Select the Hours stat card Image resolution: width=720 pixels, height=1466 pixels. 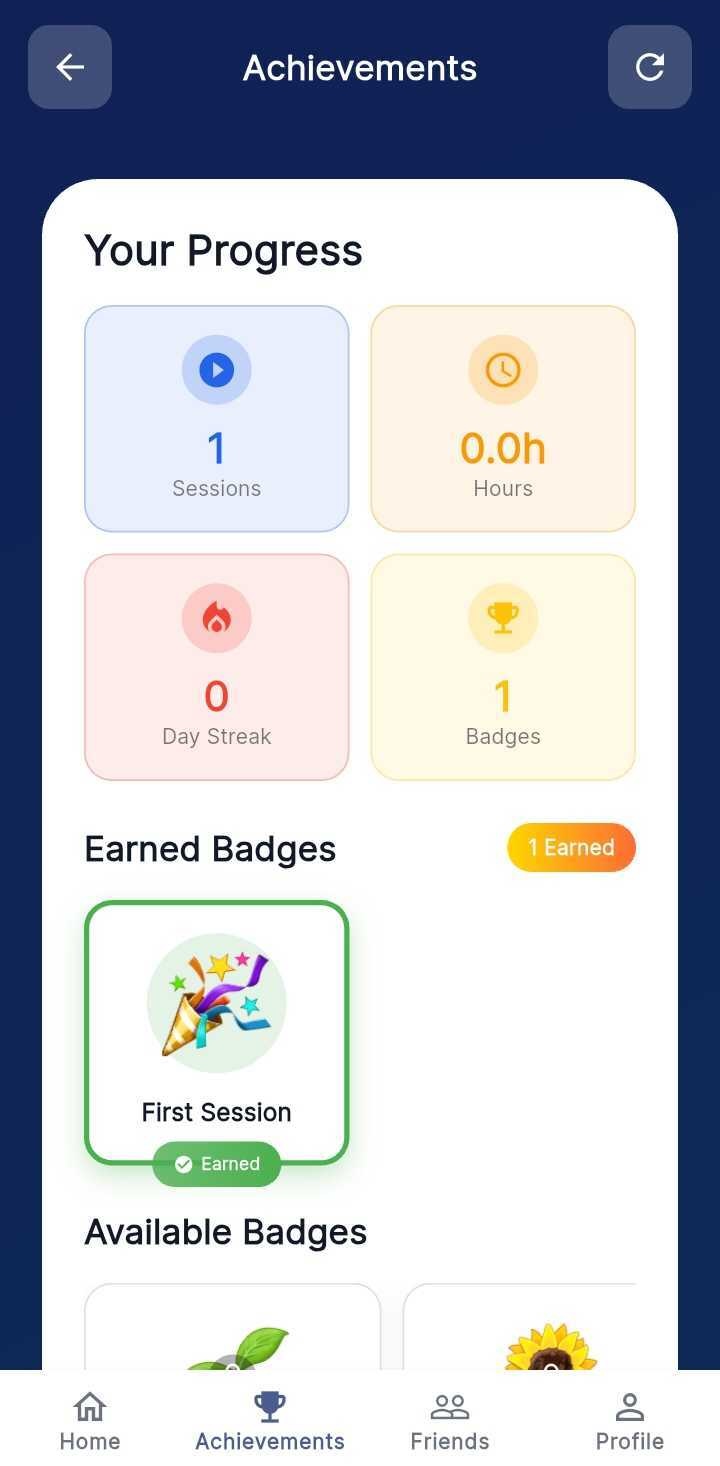(x=503, y=418)
